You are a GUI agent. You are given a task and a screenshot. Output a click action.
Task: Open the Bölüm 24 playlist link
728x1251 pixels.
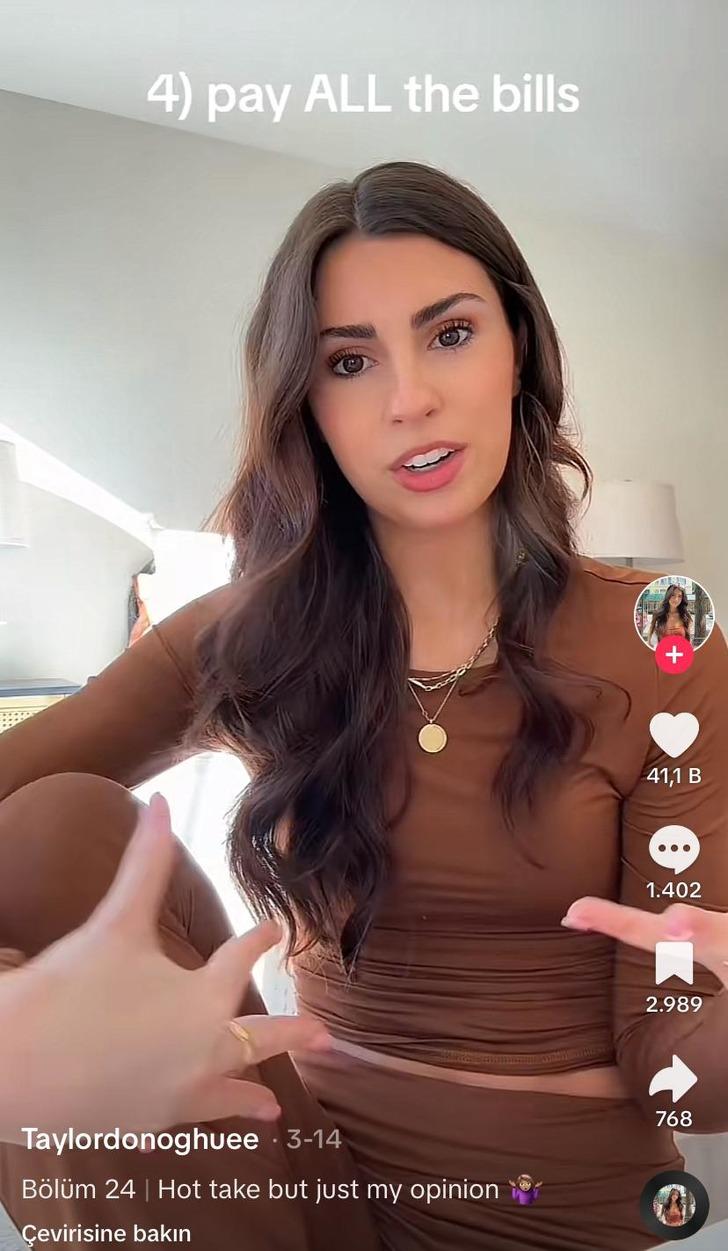pos(78,1190)
